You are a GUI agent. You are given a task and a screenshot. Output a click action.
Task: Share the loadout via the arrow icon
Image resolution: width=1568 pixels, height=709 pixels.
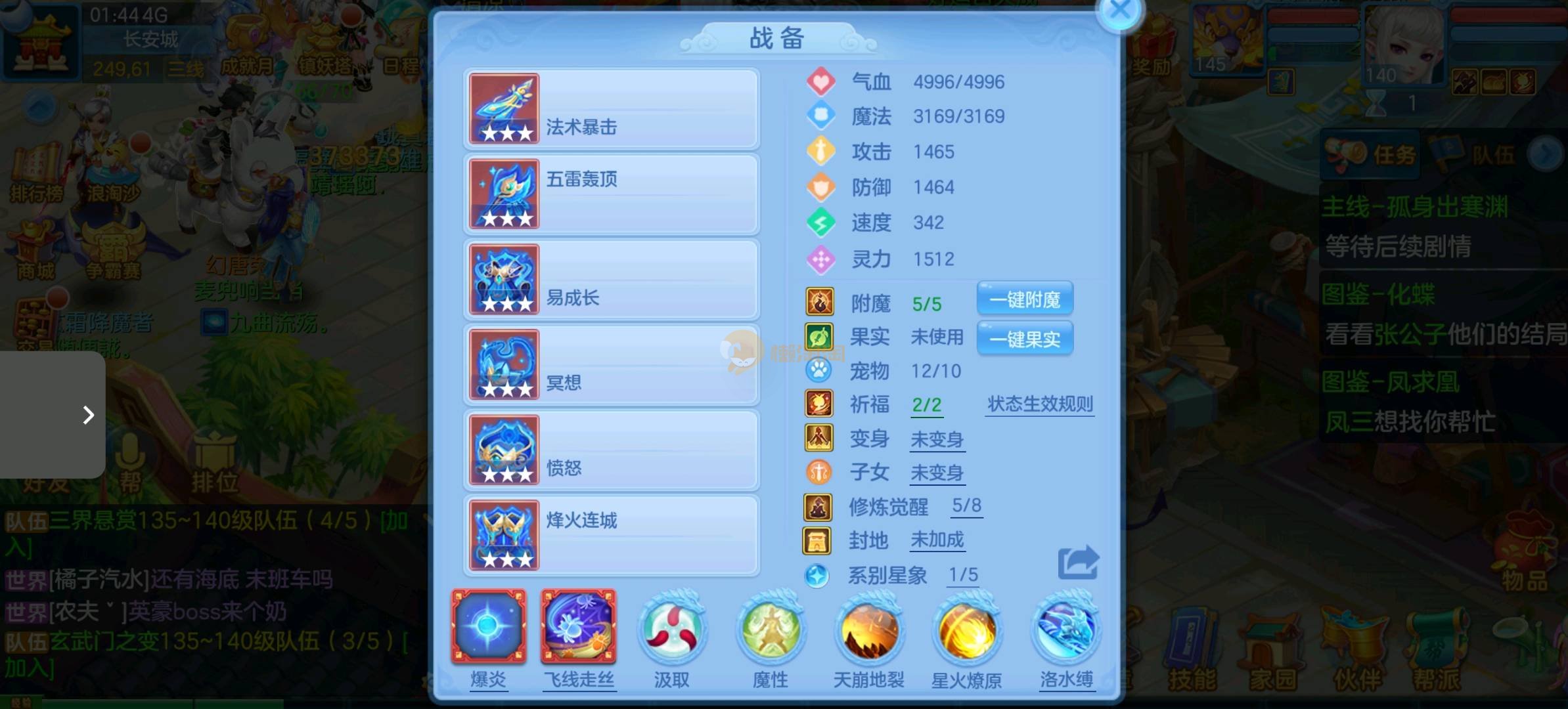1077,563
